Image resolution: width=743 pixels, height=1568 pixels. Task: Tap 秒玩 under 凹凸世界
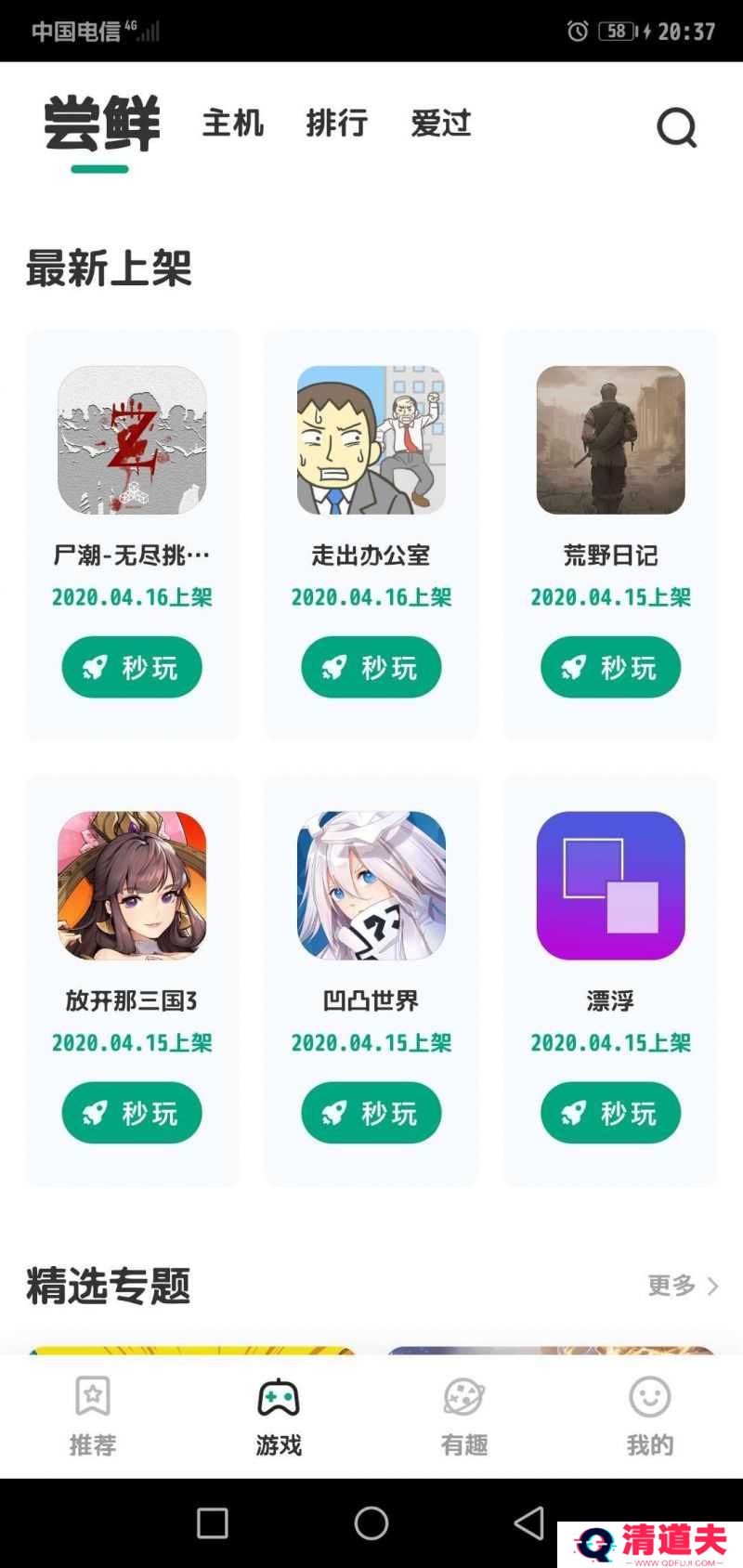tap(371, 1113)
